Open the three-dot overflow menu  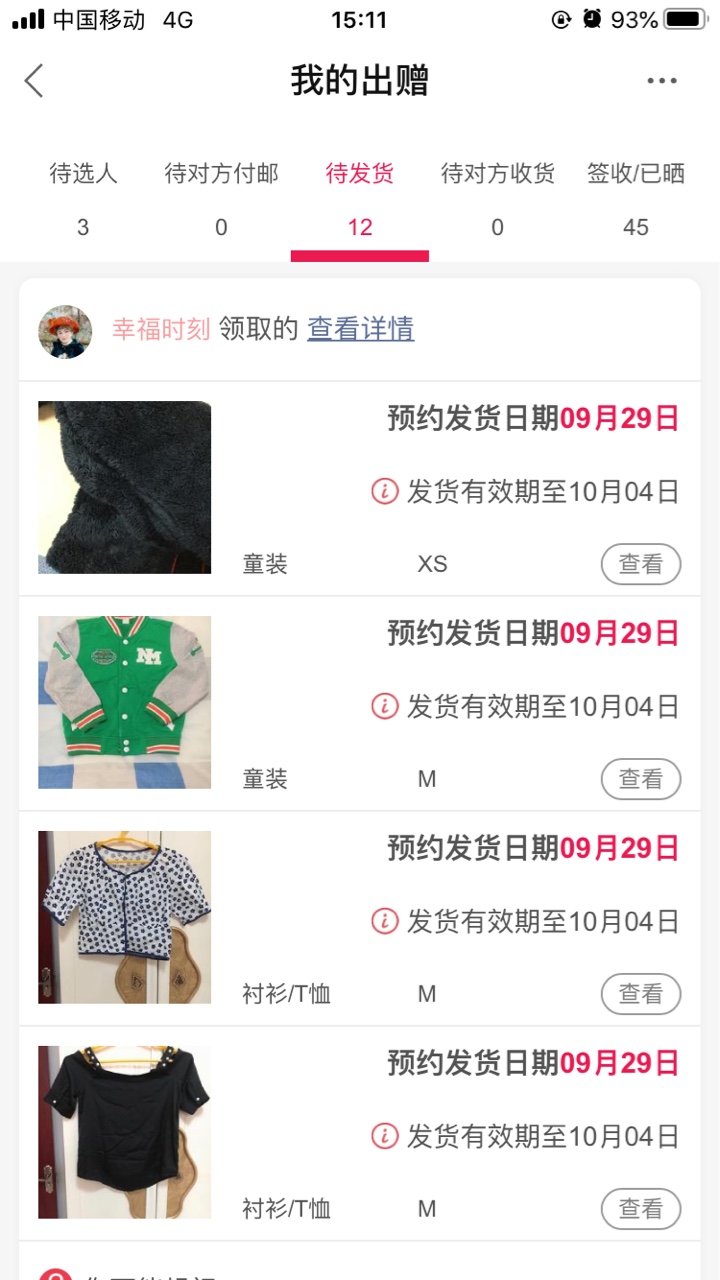(661, 81)
